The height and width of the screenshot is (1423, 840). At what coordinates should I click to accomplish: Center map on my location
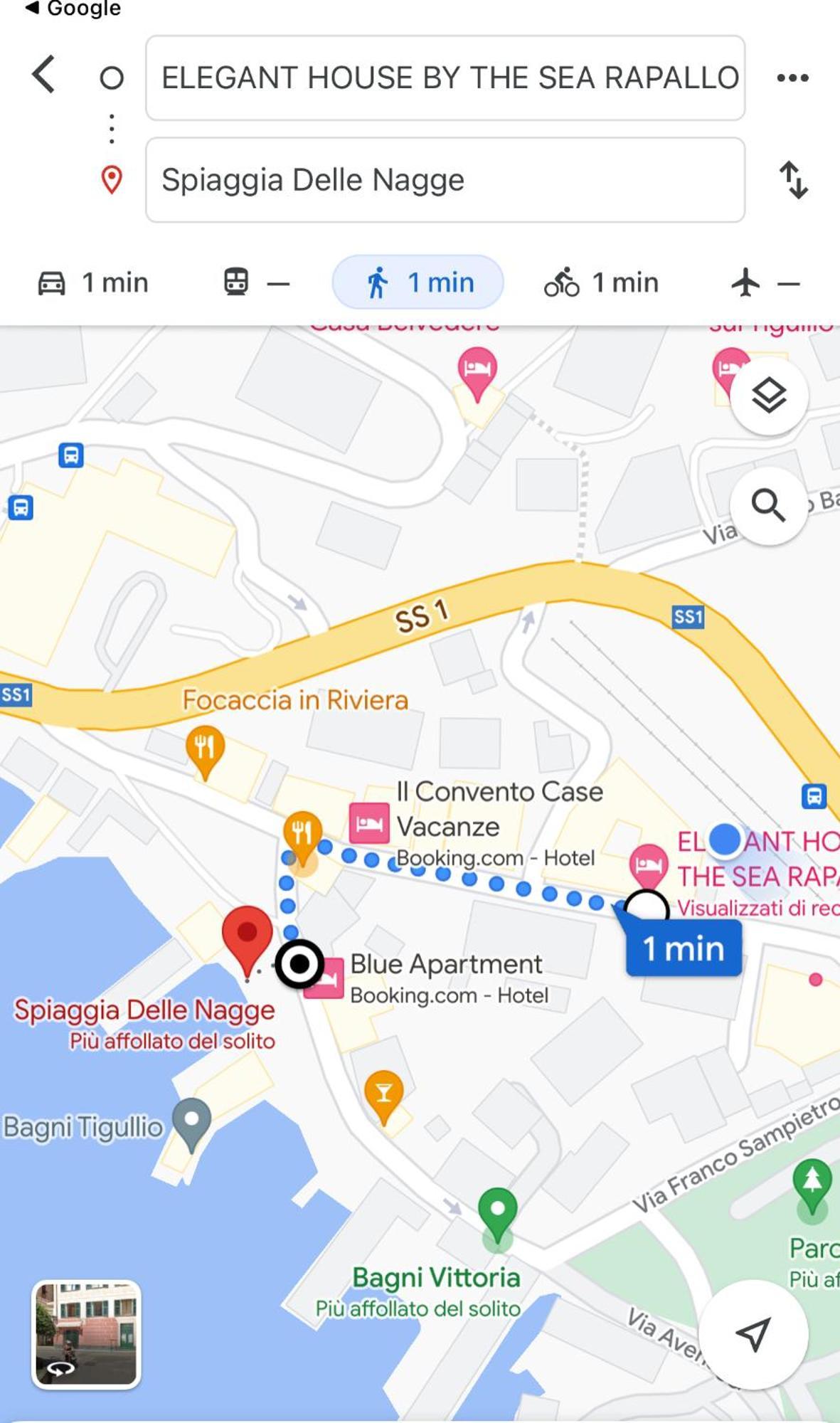pyautogui.click(x=753, y=1334)
